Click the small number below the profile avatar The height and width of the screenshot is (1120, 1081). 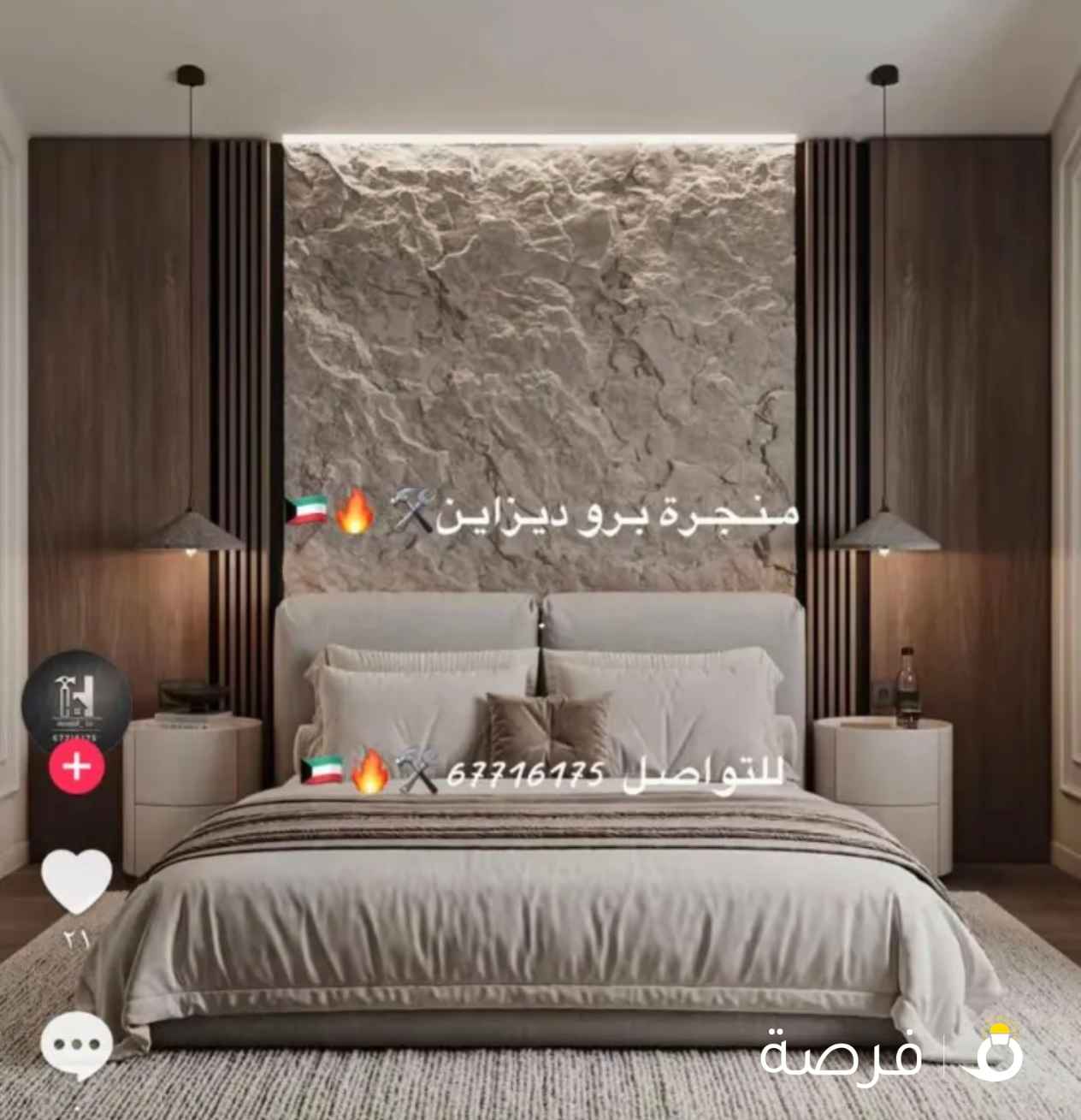pos(75,734)
